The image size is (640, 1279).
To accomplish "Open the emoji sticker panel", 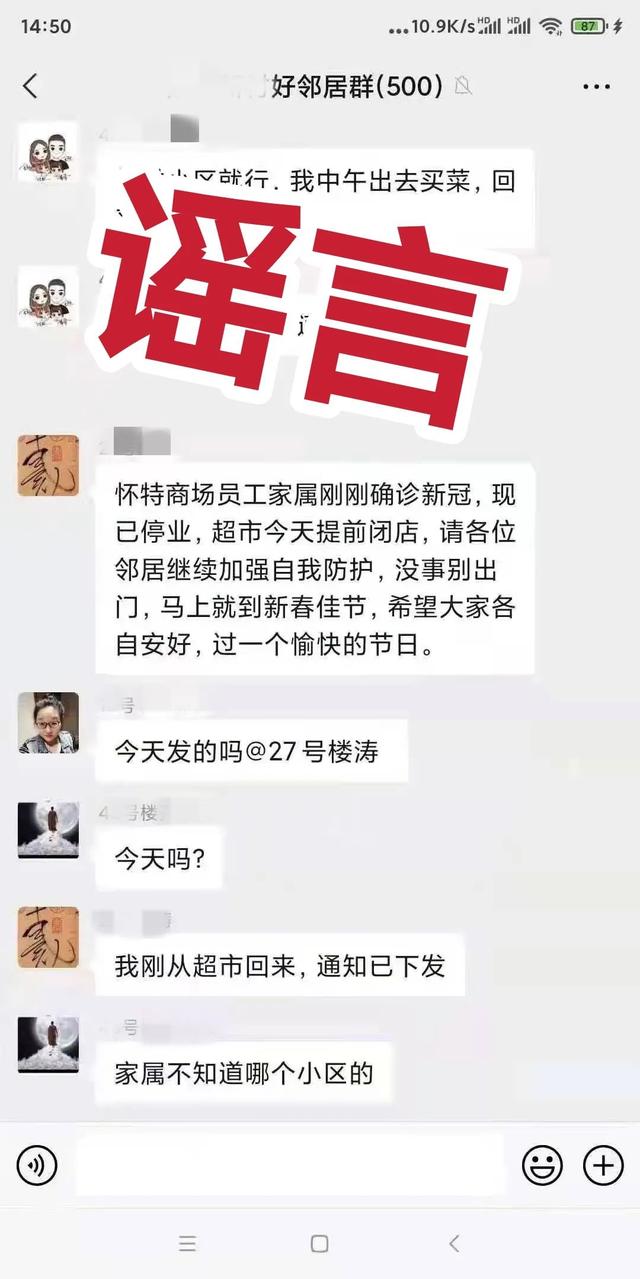I will point(542,1165).
